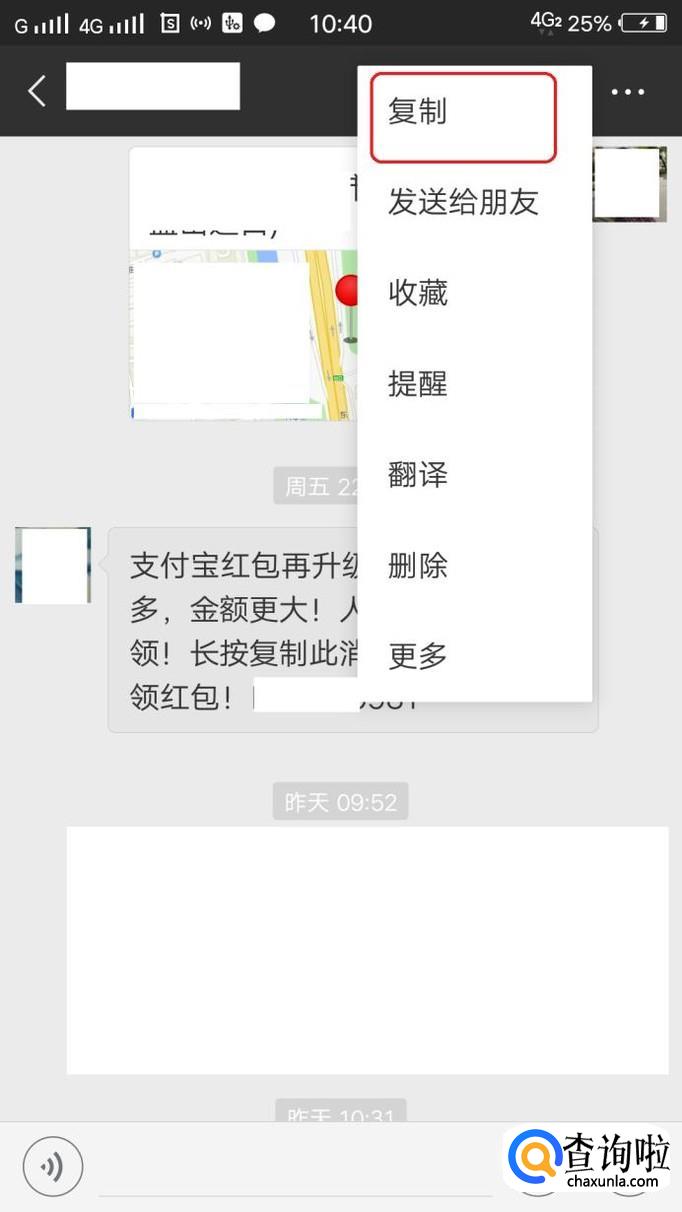This screenshot has width=682, height=1212.
Task: Go back using the top-left arrow
Action: click(37, 91)
